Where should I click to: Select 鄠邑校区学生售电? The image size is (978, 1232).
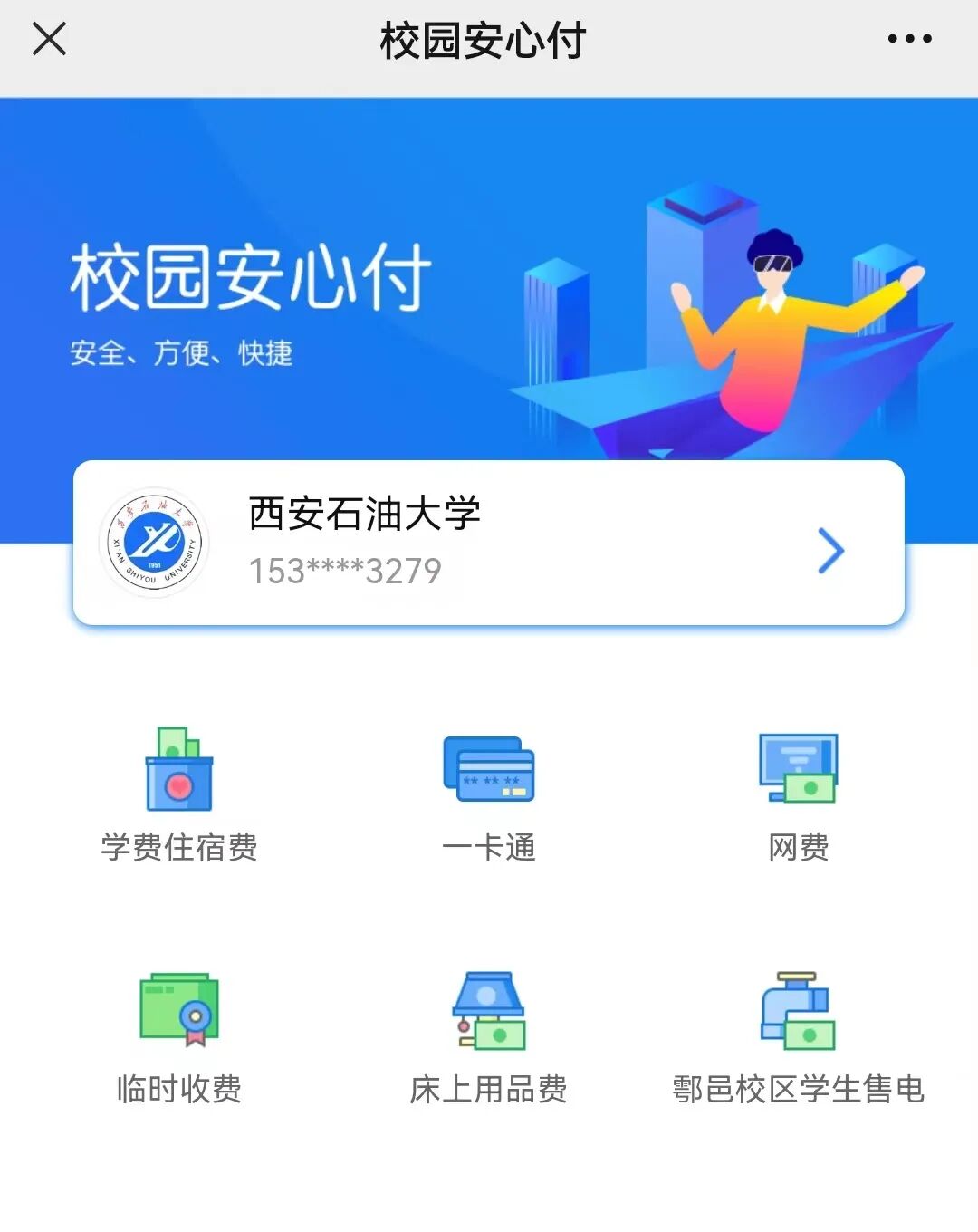pos(798,1037)
